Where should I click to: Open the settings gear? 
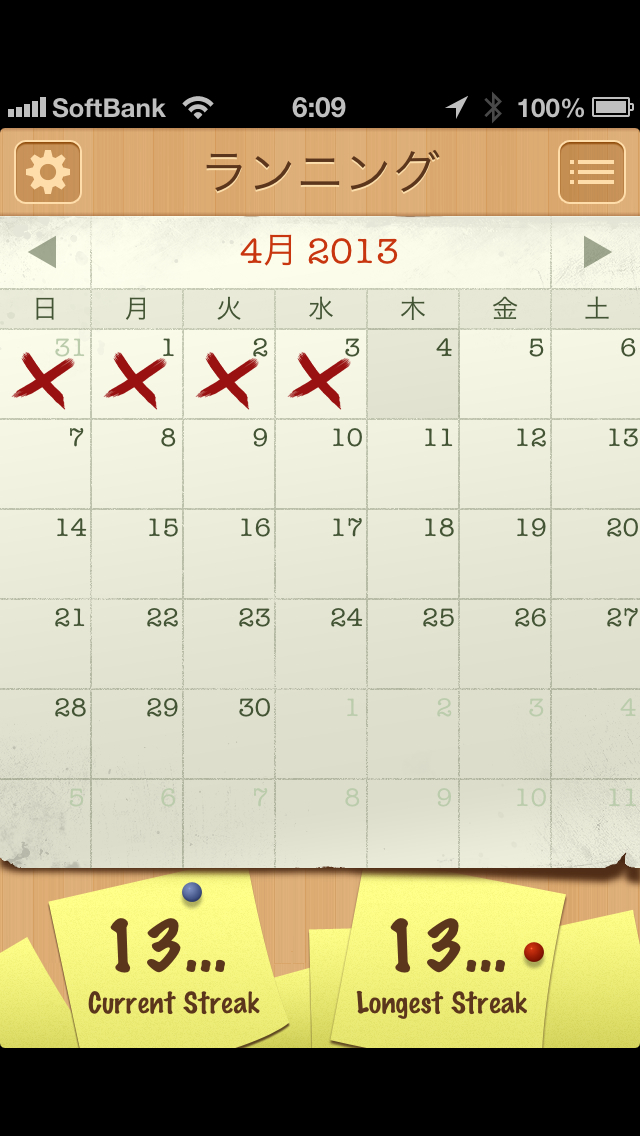coord(48,172)
